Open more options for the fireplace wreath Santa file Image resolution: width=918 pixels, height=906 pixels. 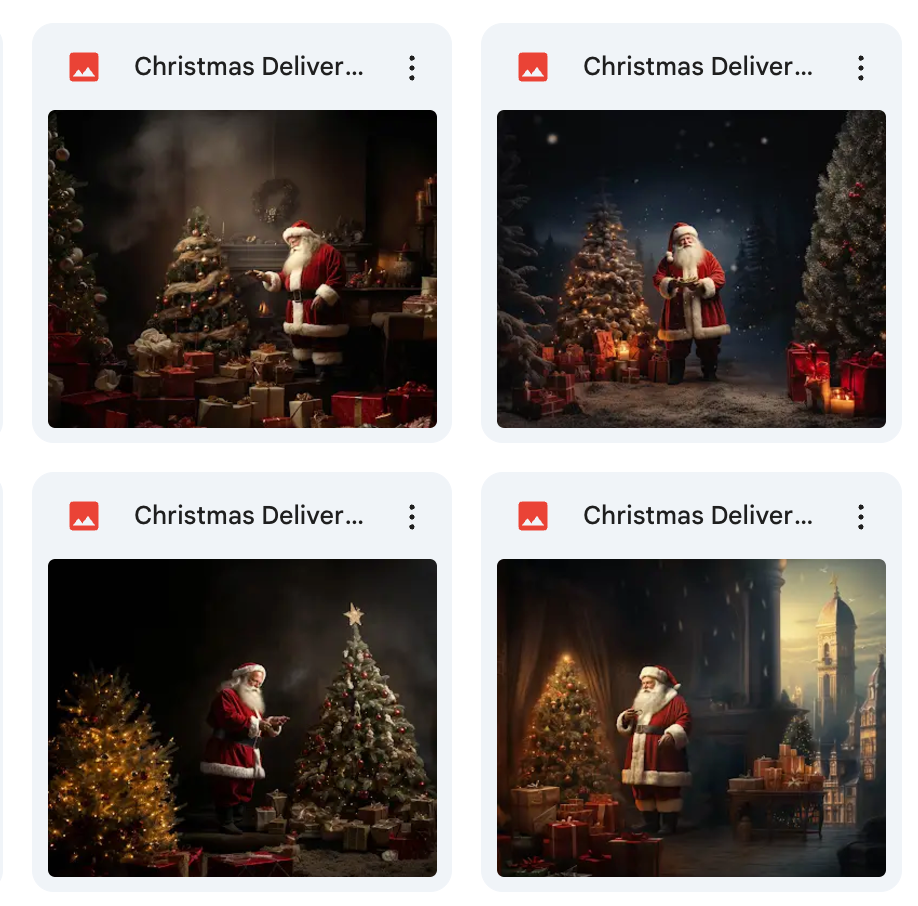(x=412, y=68)
